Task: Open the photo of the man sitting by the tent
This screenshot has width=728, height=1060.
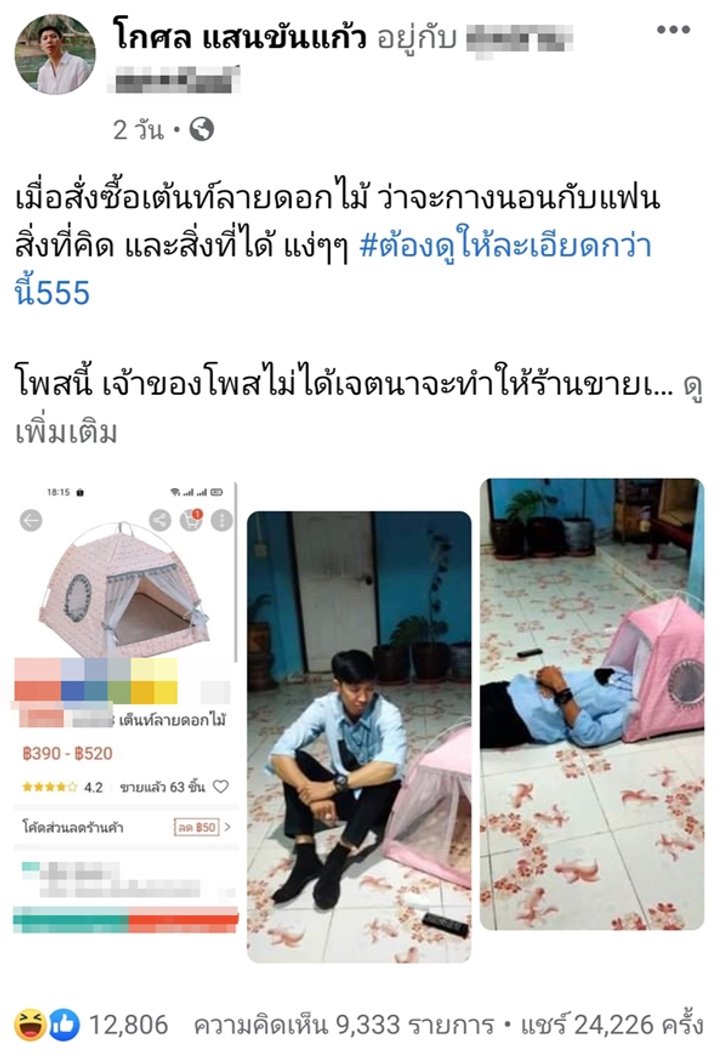Action: pyautogui.click(x=358, y=735)
